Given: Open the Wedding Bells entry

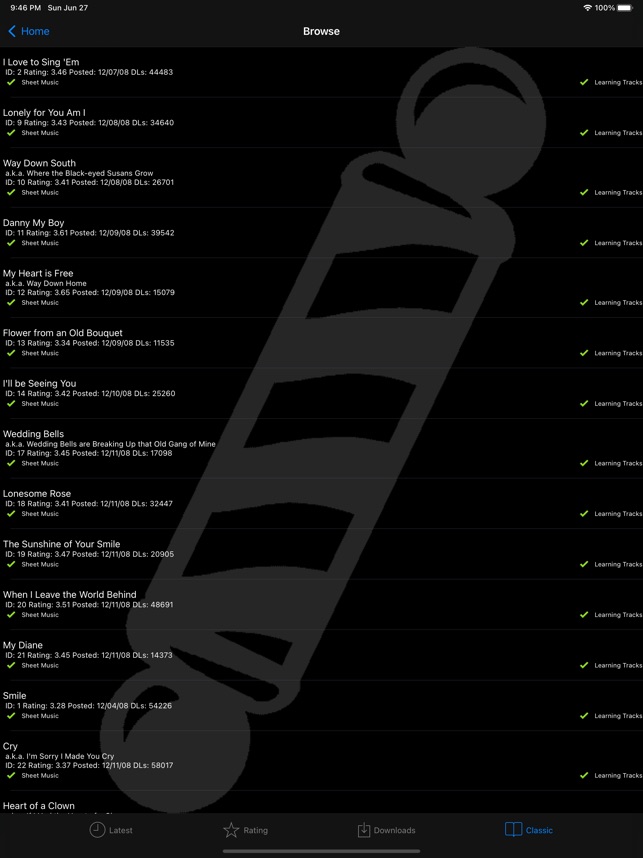Looking at the screenshot, I should click(x=33, y=434).
